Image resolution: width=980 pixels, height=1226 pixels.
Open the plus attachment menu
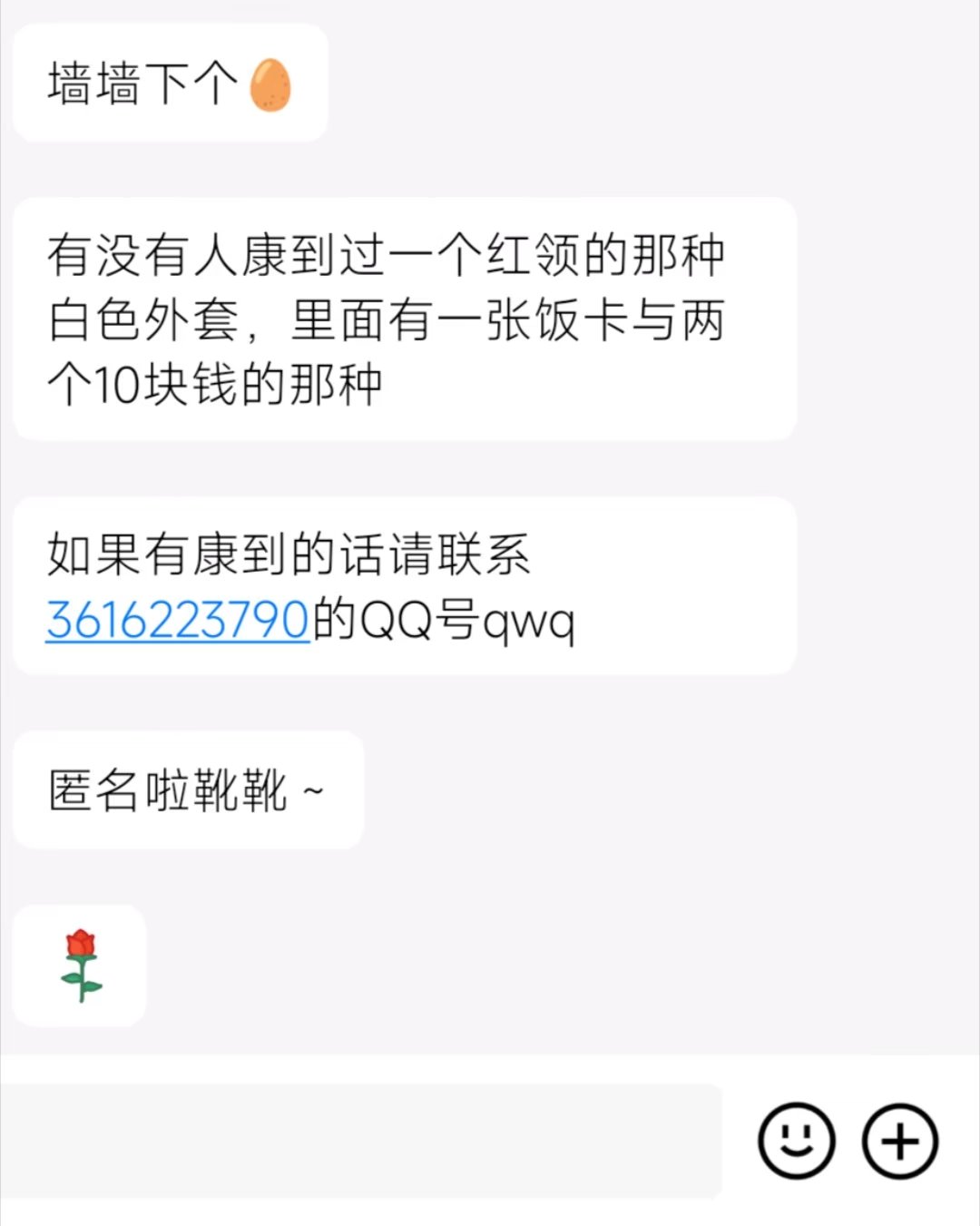tap(899, 1141)
